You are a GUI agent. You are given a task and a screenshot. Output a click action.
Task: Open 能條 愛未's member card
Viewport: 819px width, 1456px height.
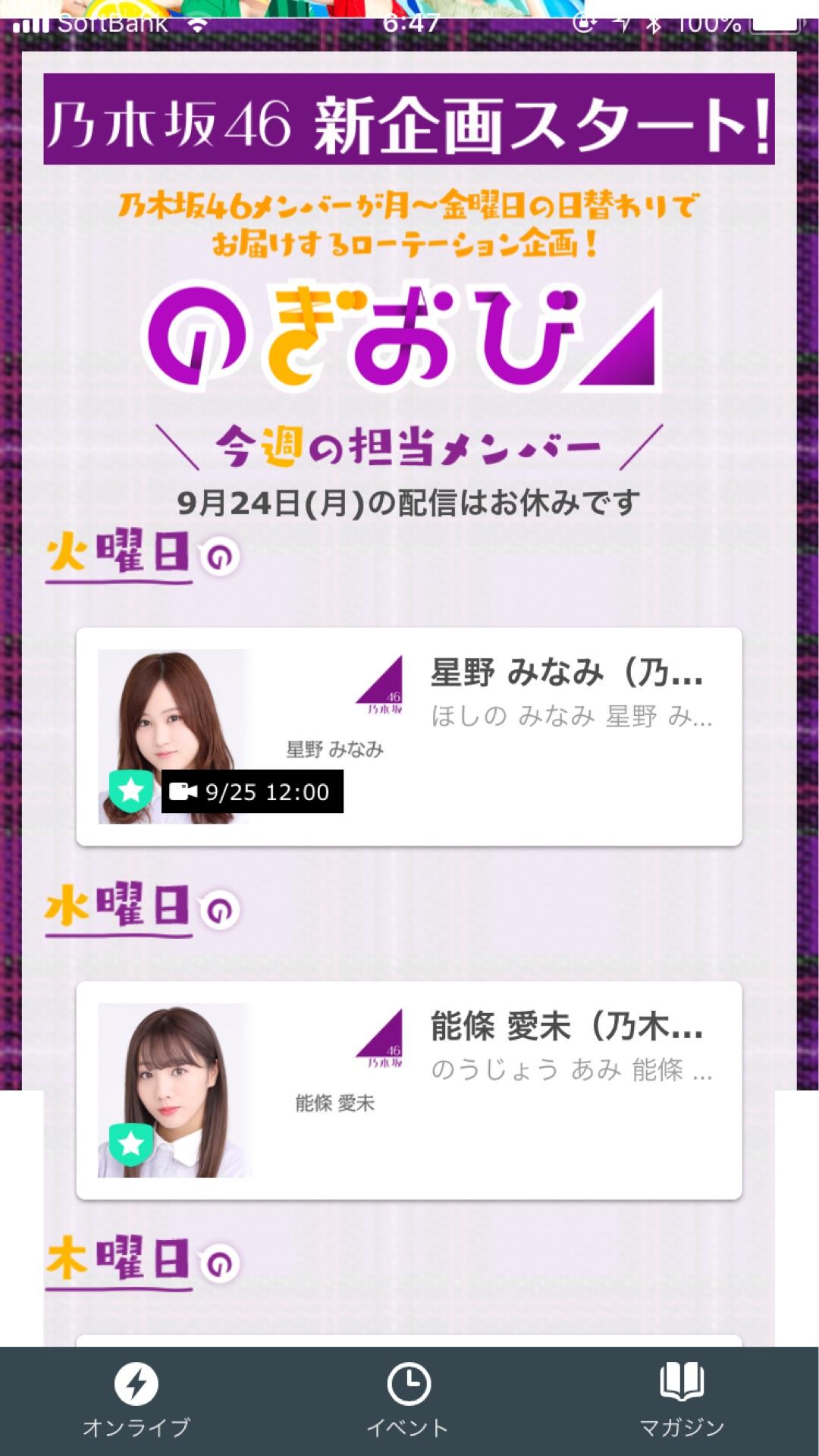coord(409,1090)
